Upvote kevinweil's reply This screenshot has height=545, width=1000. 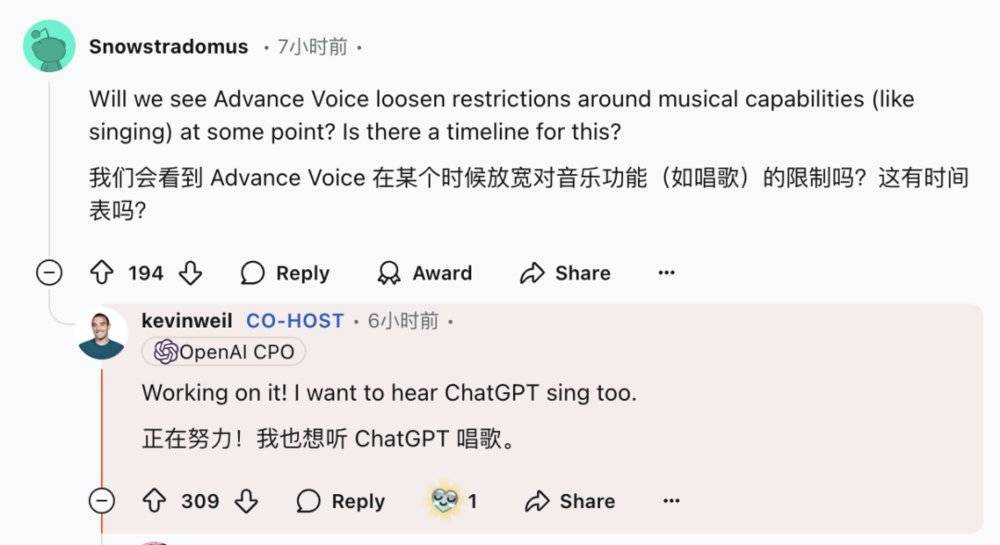[x=155, y=501]
